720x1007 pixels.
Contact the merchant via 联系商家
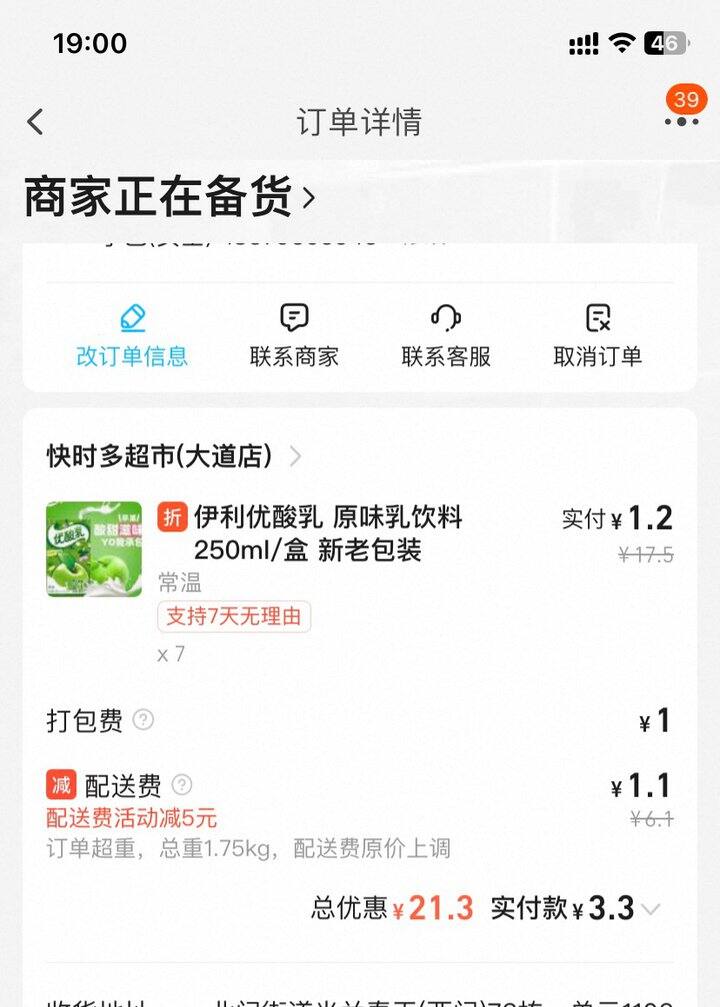click(x=294, y=337)
